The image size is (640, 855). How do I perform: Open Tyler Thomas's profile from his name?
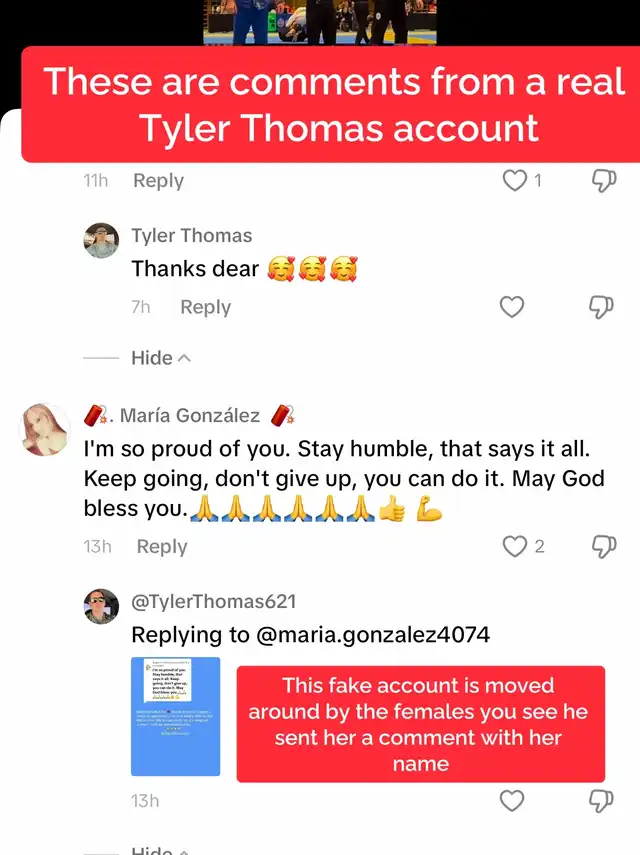click(x=192, y=236)
